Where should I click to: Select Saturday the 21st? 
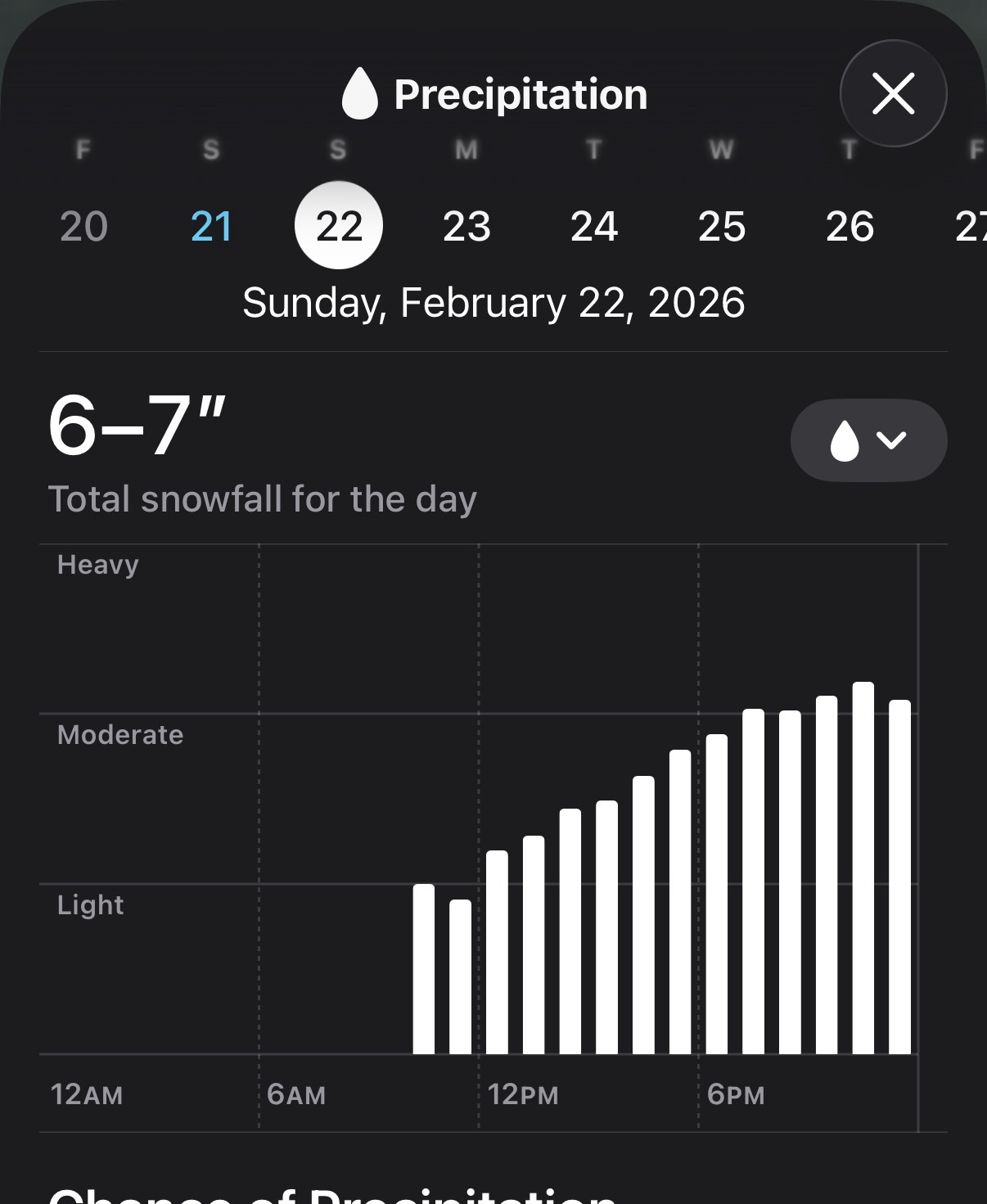(211, 226)
